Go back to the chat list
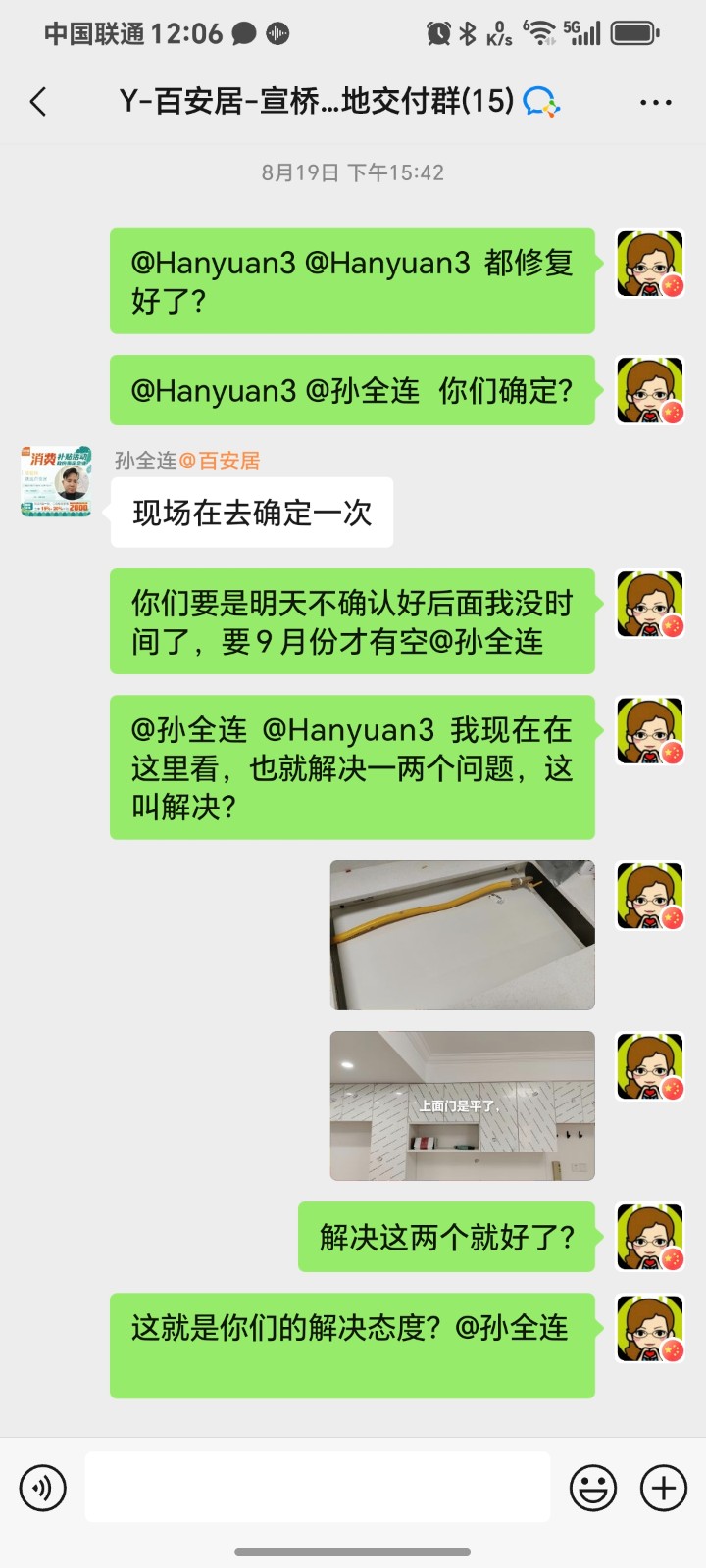This screenshot has width=706, height=1568. (39, 102)
